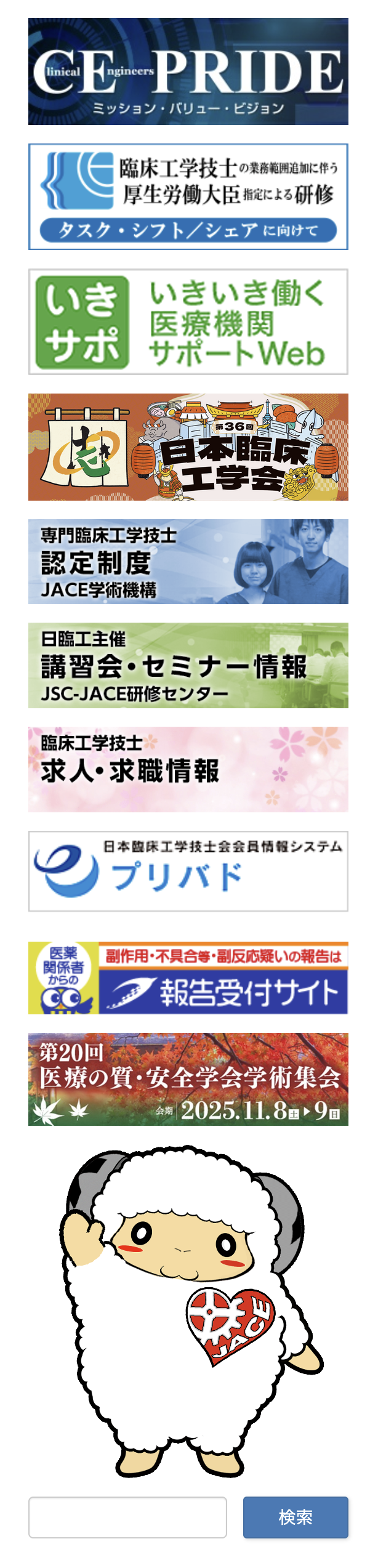Open the 報告受付サイト banner
378x1568 pixels.
188,977
